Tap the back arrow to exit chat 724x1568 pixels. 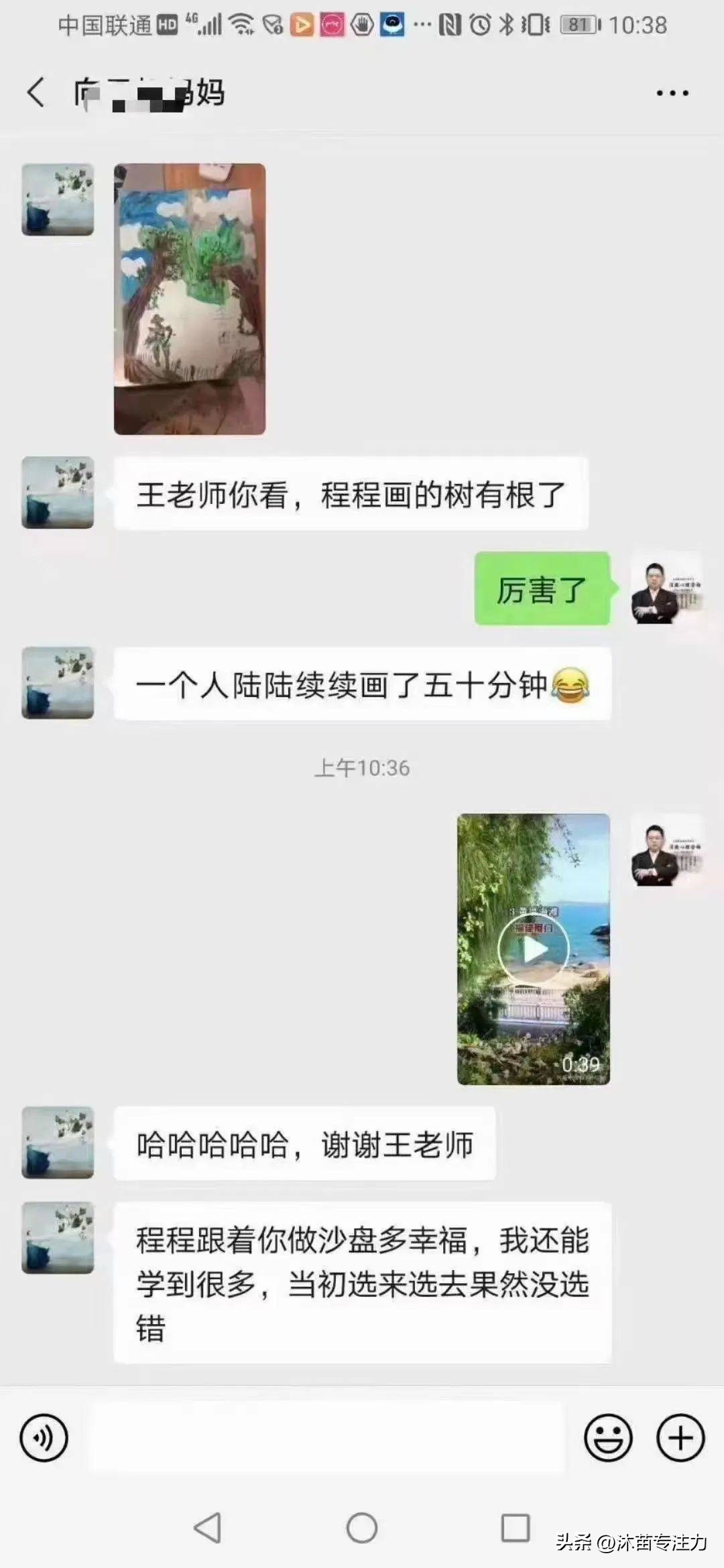click(x=35, y=93)
